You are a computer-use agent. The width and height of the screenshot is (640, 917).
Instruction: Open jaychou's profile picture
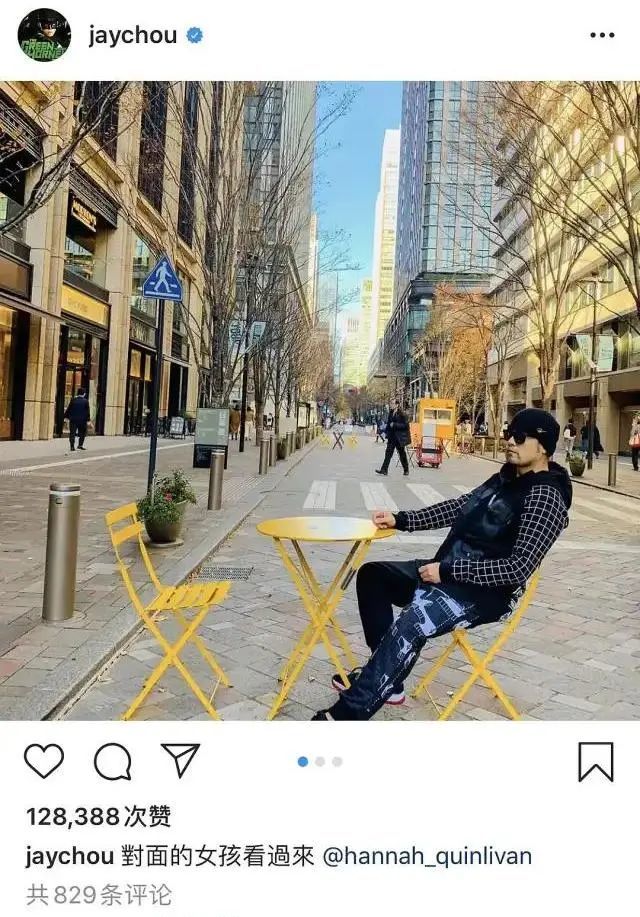(x=44, y=35)
